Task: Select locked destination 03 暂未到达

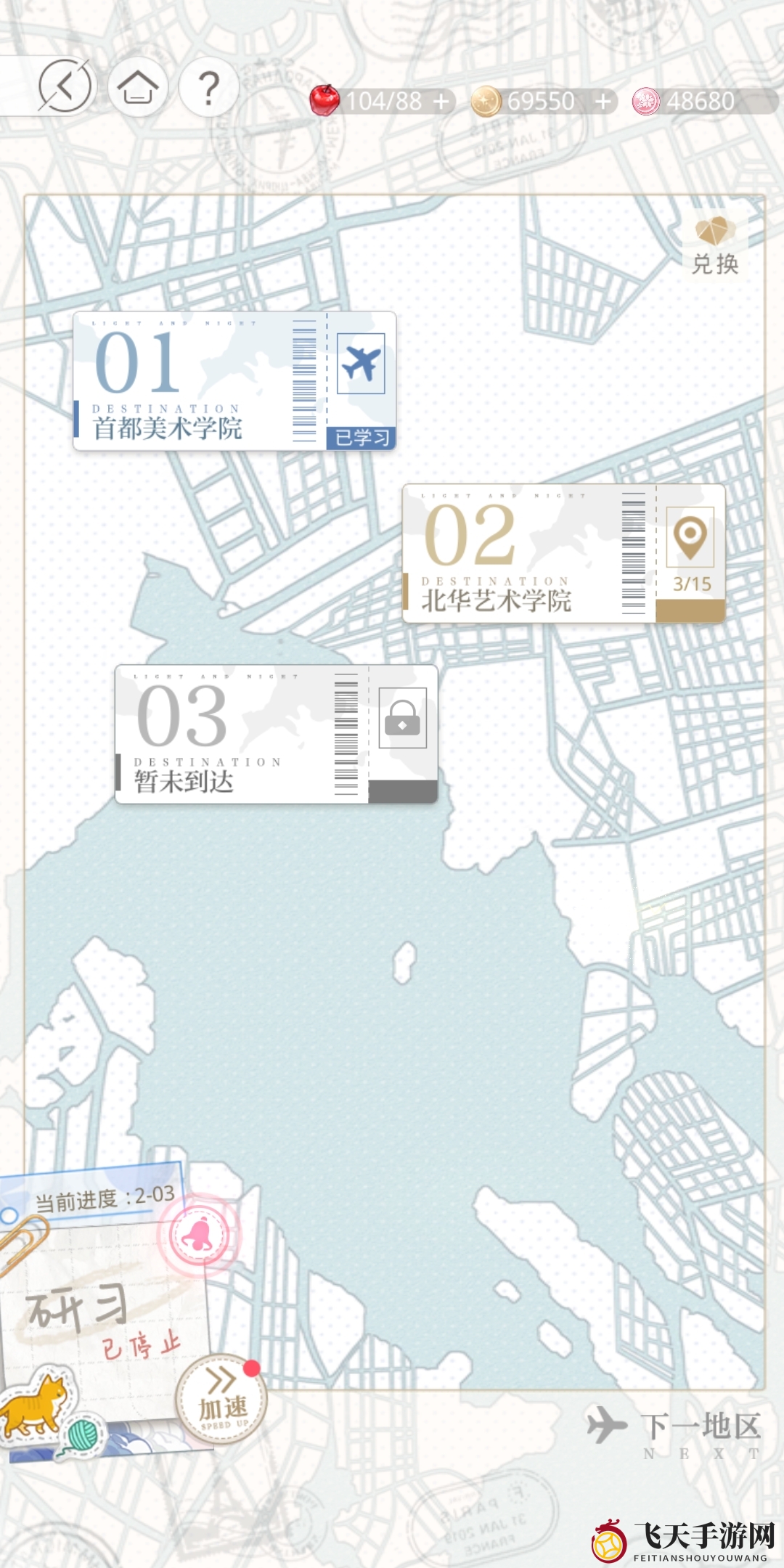Action: click(276, 733)
